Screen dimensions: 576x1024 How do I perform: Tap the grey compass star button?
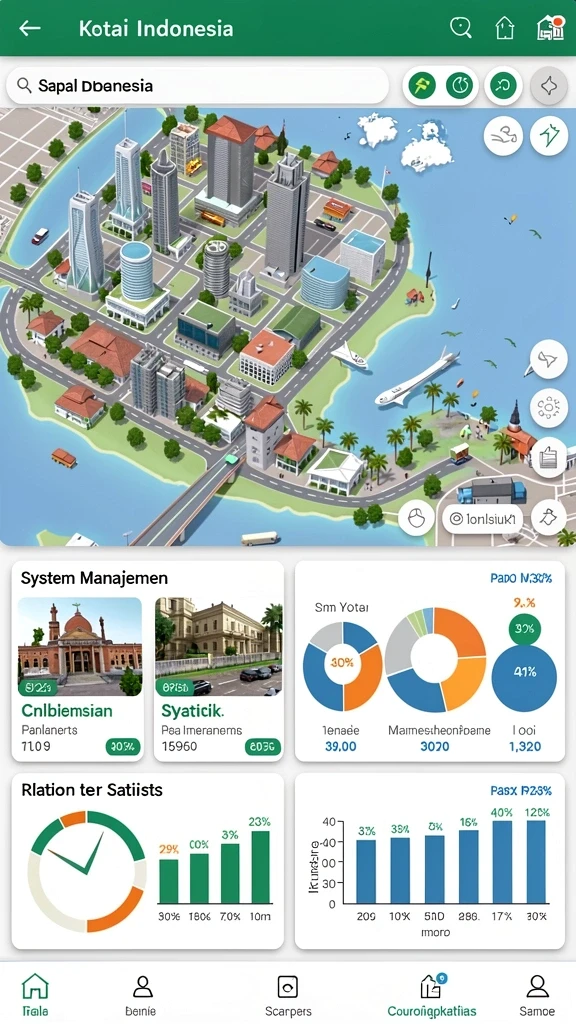(549, 86)
